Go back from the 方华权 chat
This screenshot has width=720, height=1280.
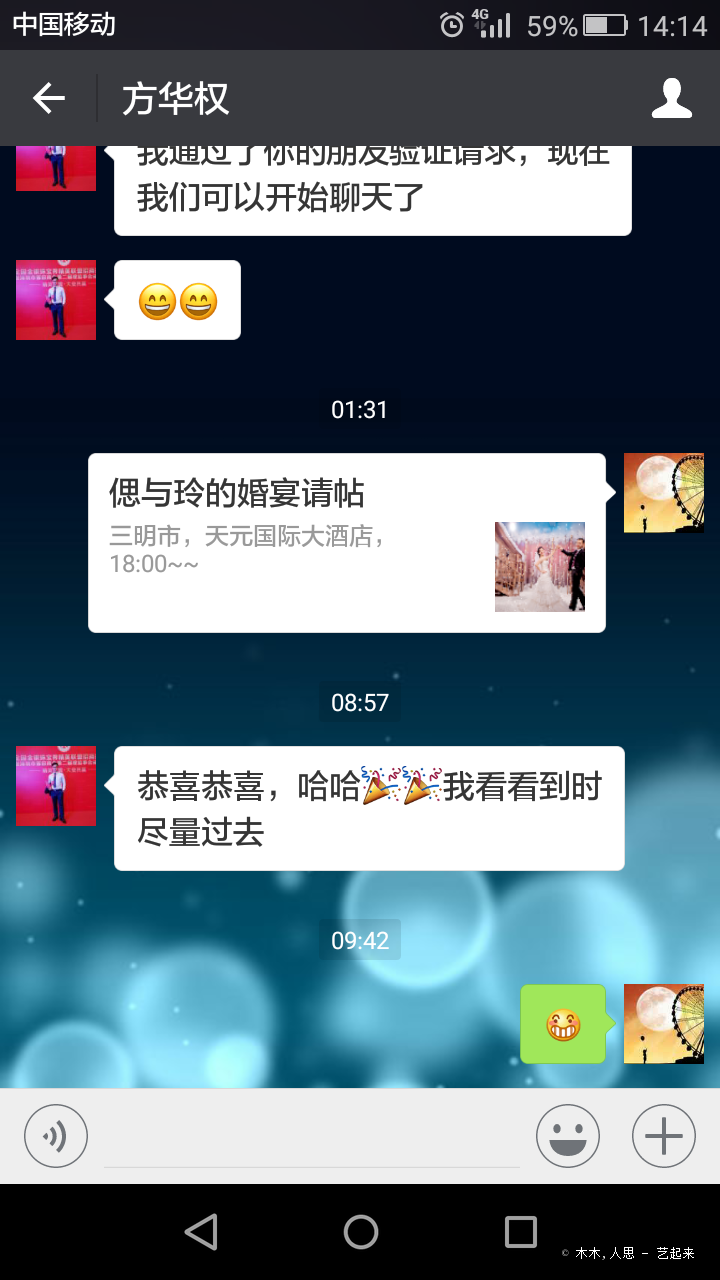click(48, 98)
